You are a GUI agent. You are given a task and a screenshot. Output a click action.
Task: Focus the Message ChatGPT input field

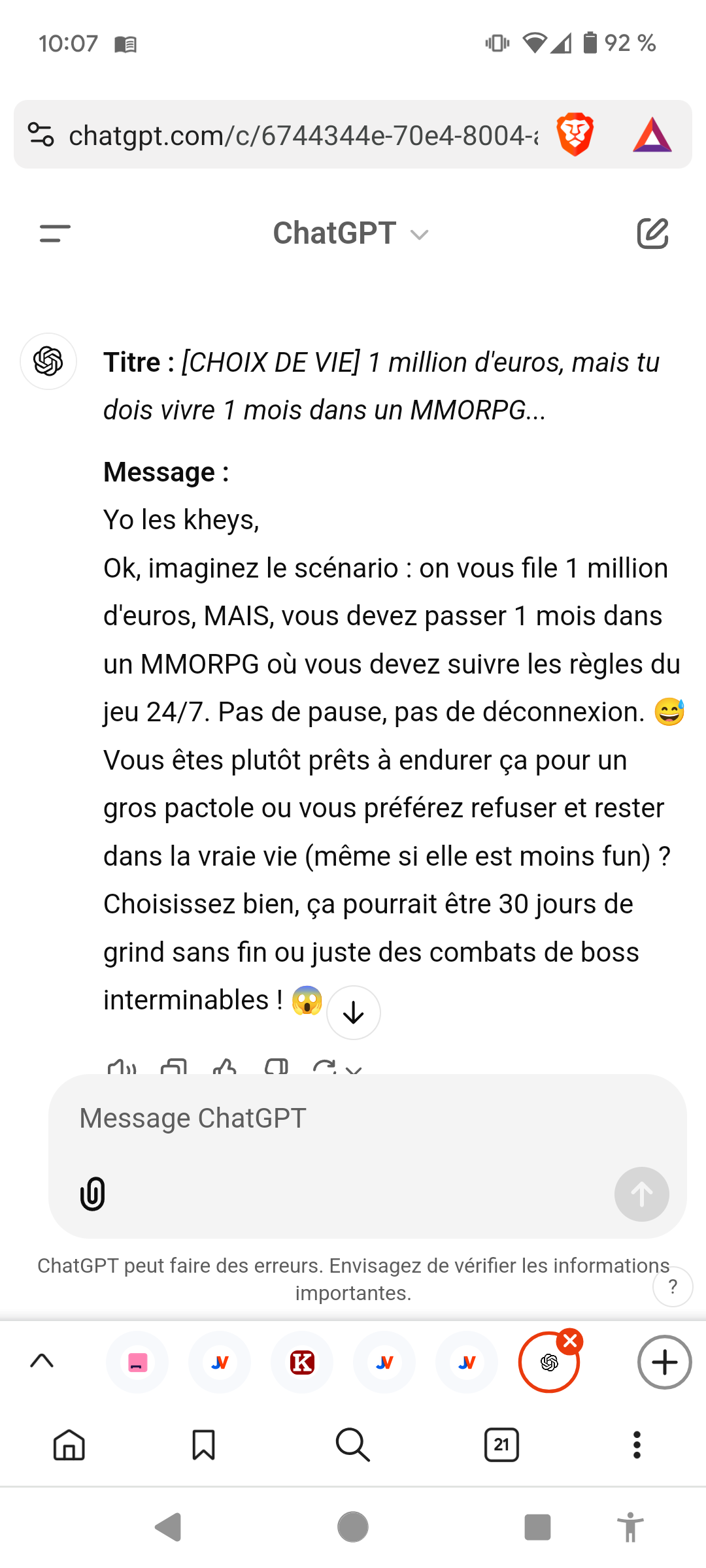tap(367, 1119)
